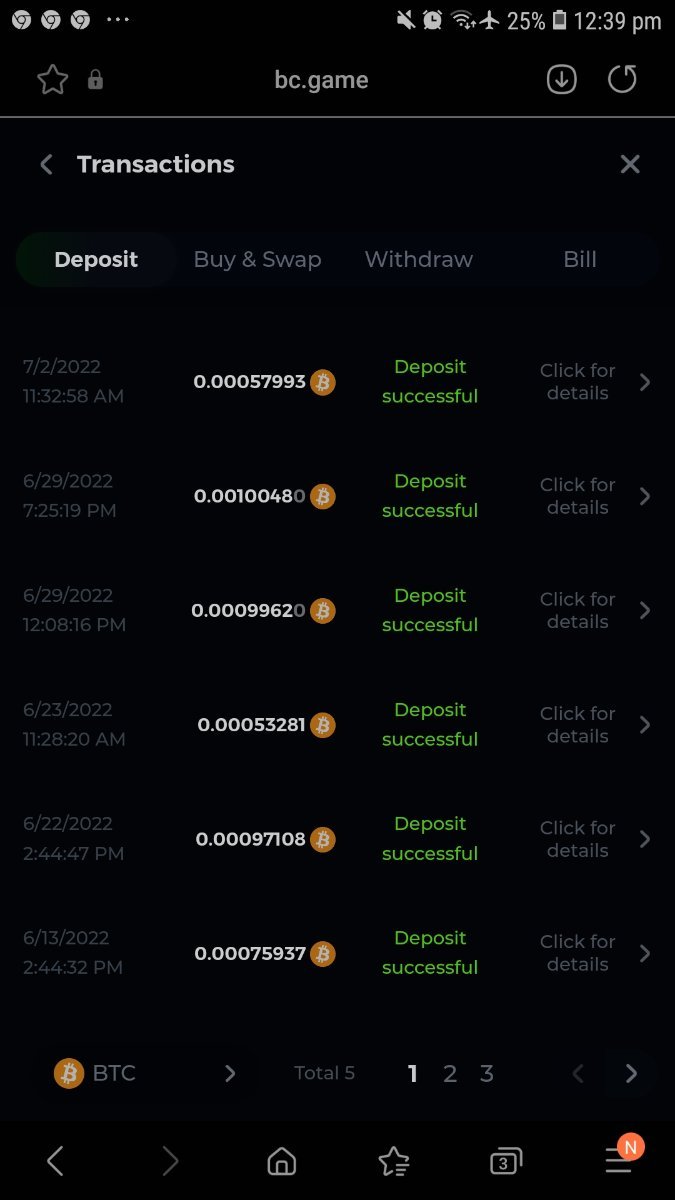Open the BTC currency selector

pyautogui.click(x=145, y=1073)
